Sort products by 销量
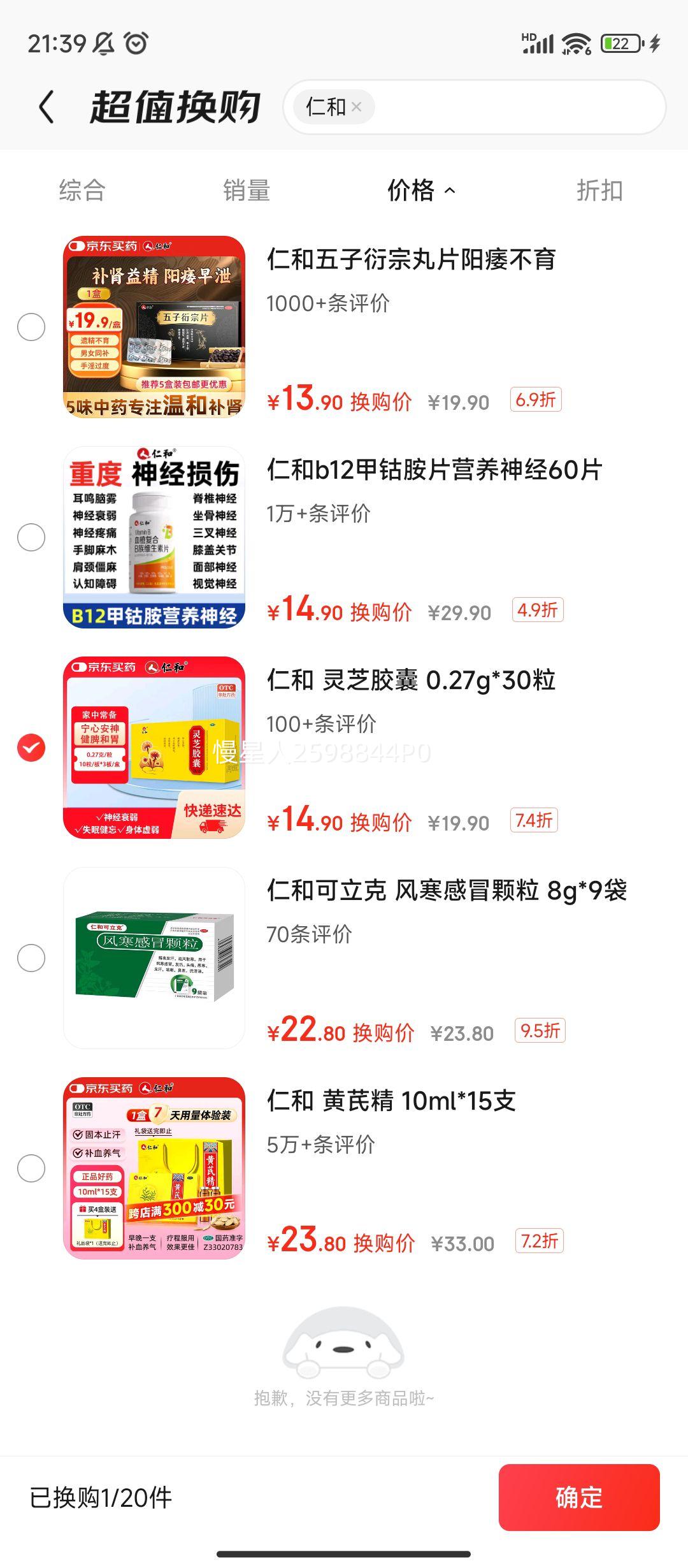This screenshot has height=1568, width=688. point(247,190)
